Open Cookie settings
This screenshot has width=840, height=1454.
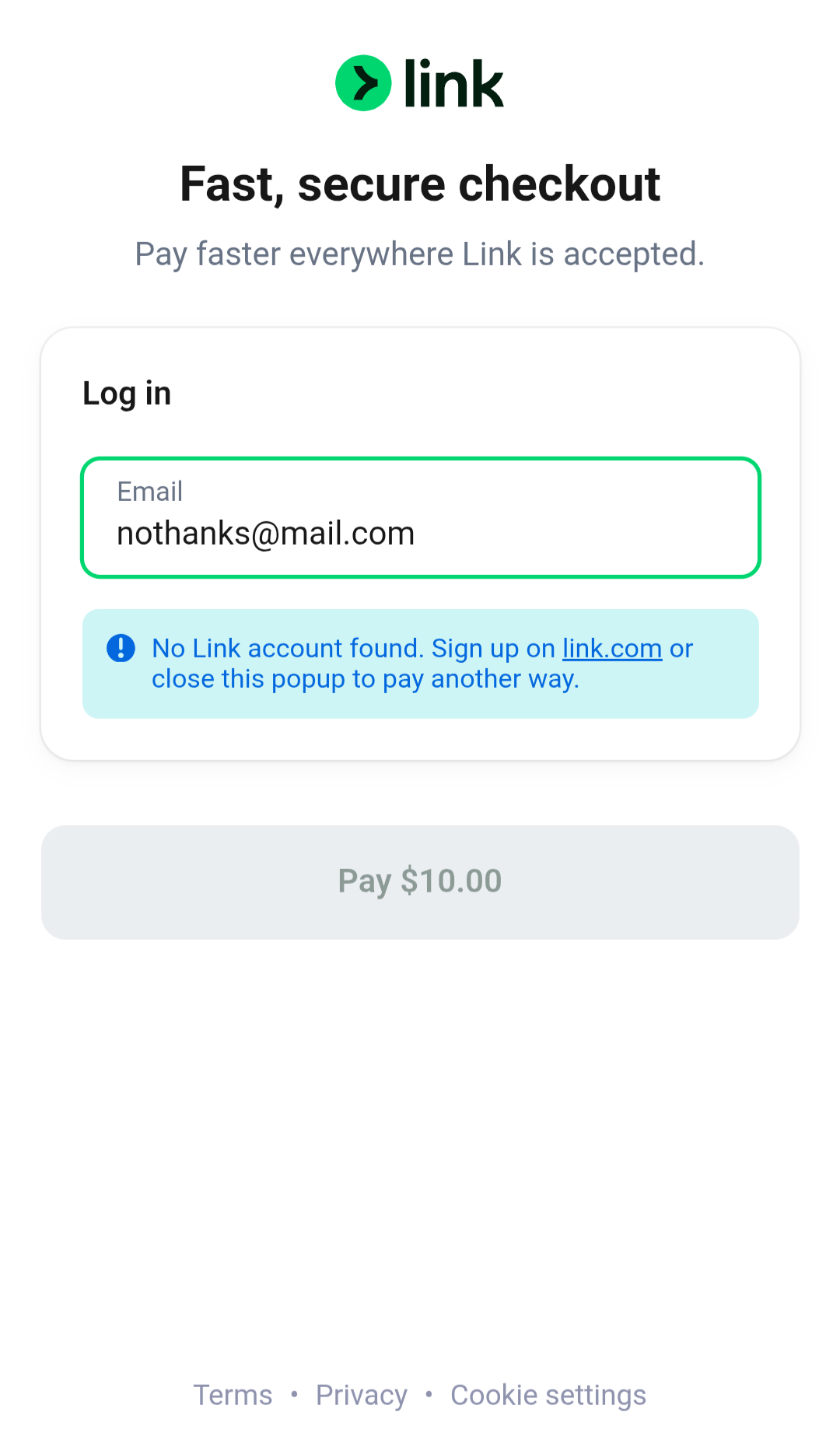coord(548,1395)
